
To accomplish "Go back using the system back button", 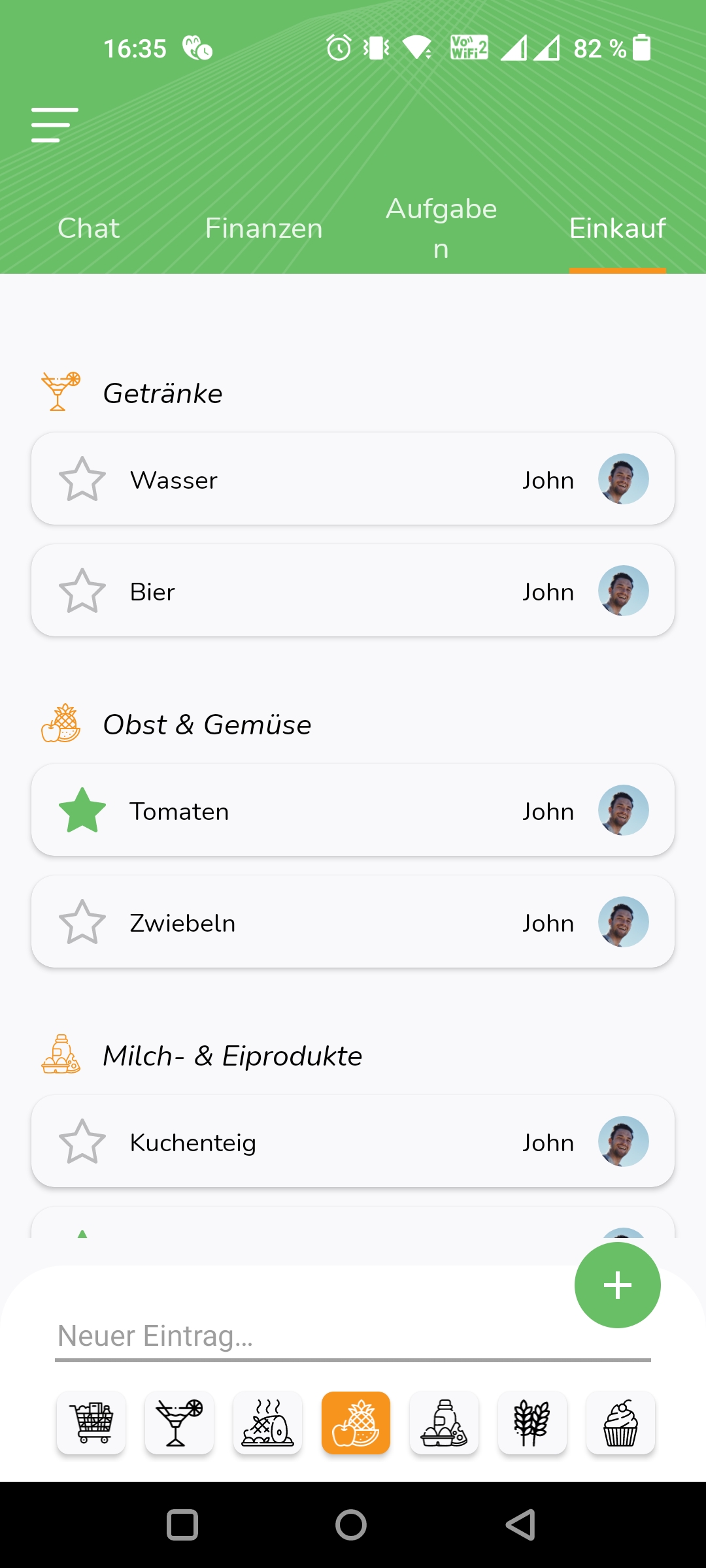I will point(521,1525).
